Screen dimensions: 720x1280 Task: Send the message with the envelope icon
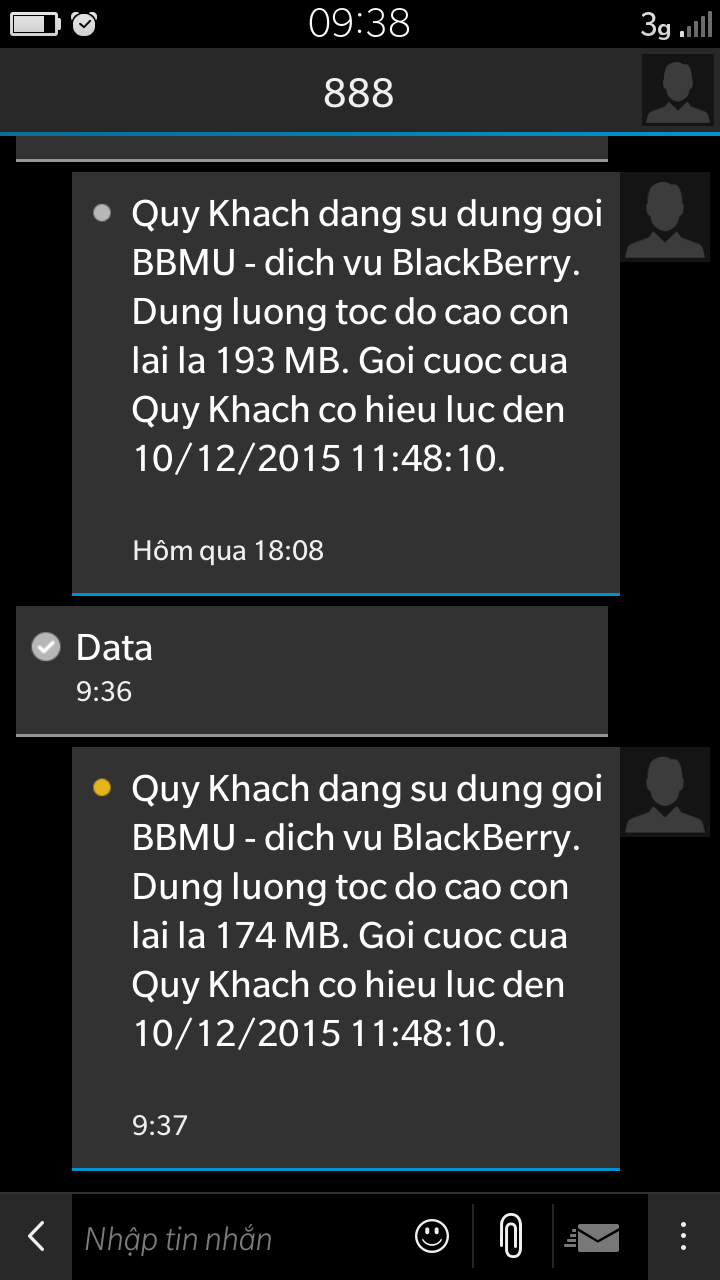click(x=593, y=1238)
